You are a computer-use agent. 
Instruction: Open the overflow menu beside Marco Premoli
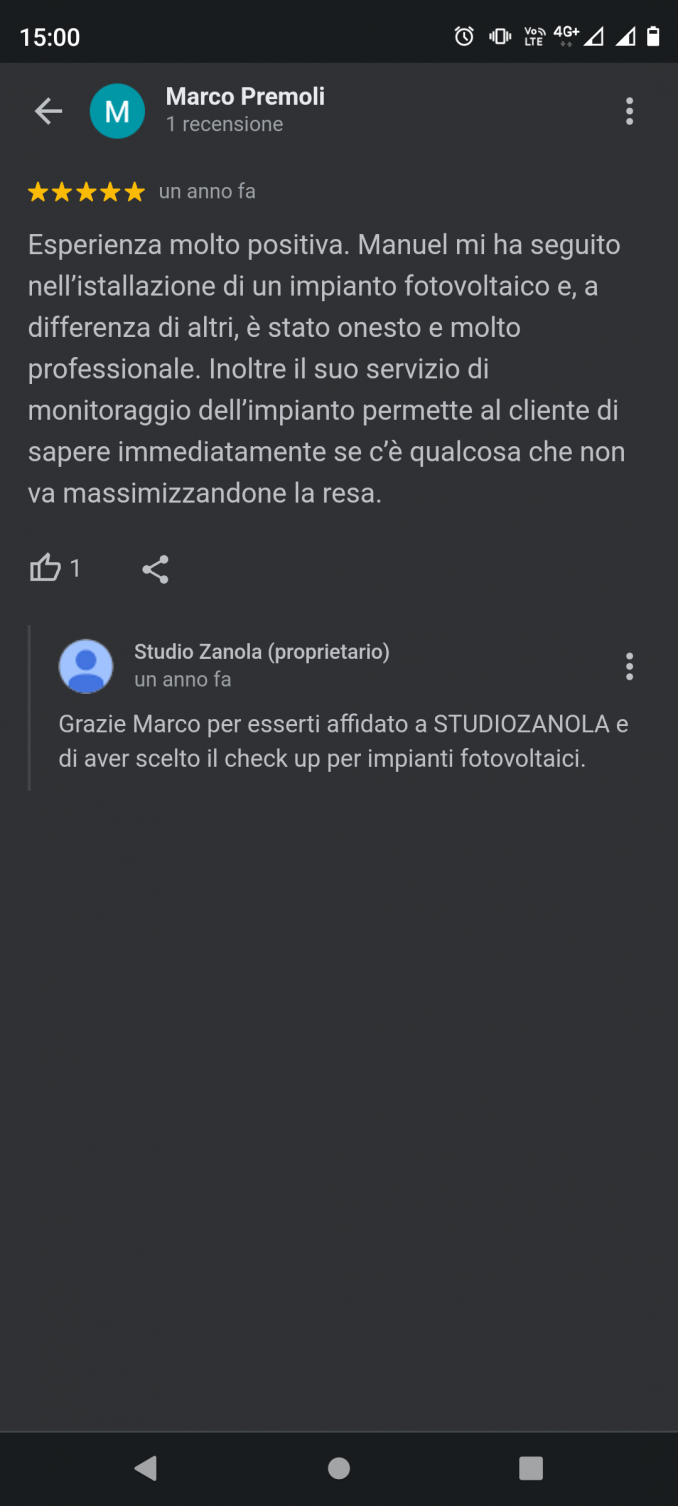click(x=629, y=111)
